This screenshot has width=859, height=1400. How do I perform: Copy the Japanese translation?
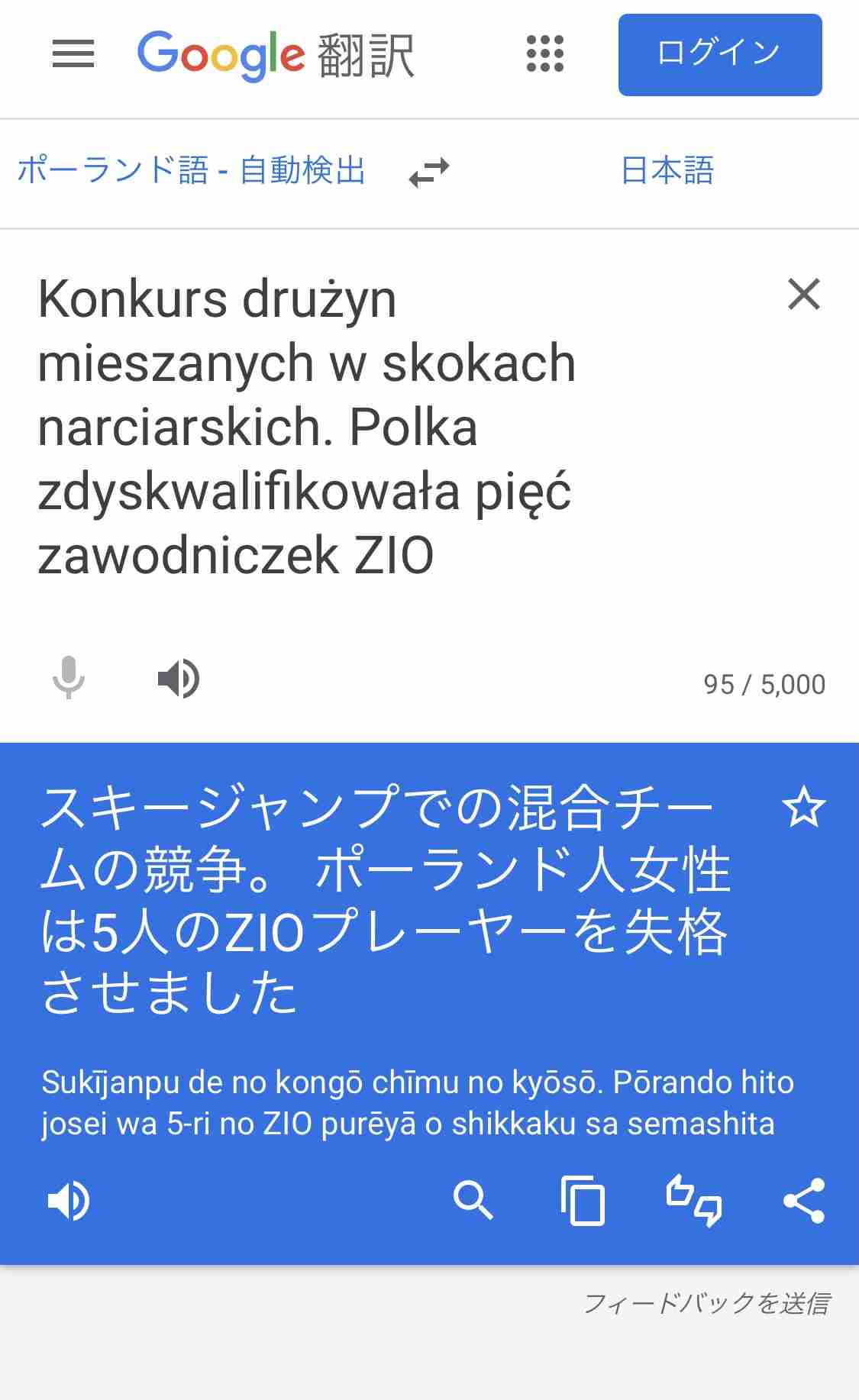[x=583, y=1201]
